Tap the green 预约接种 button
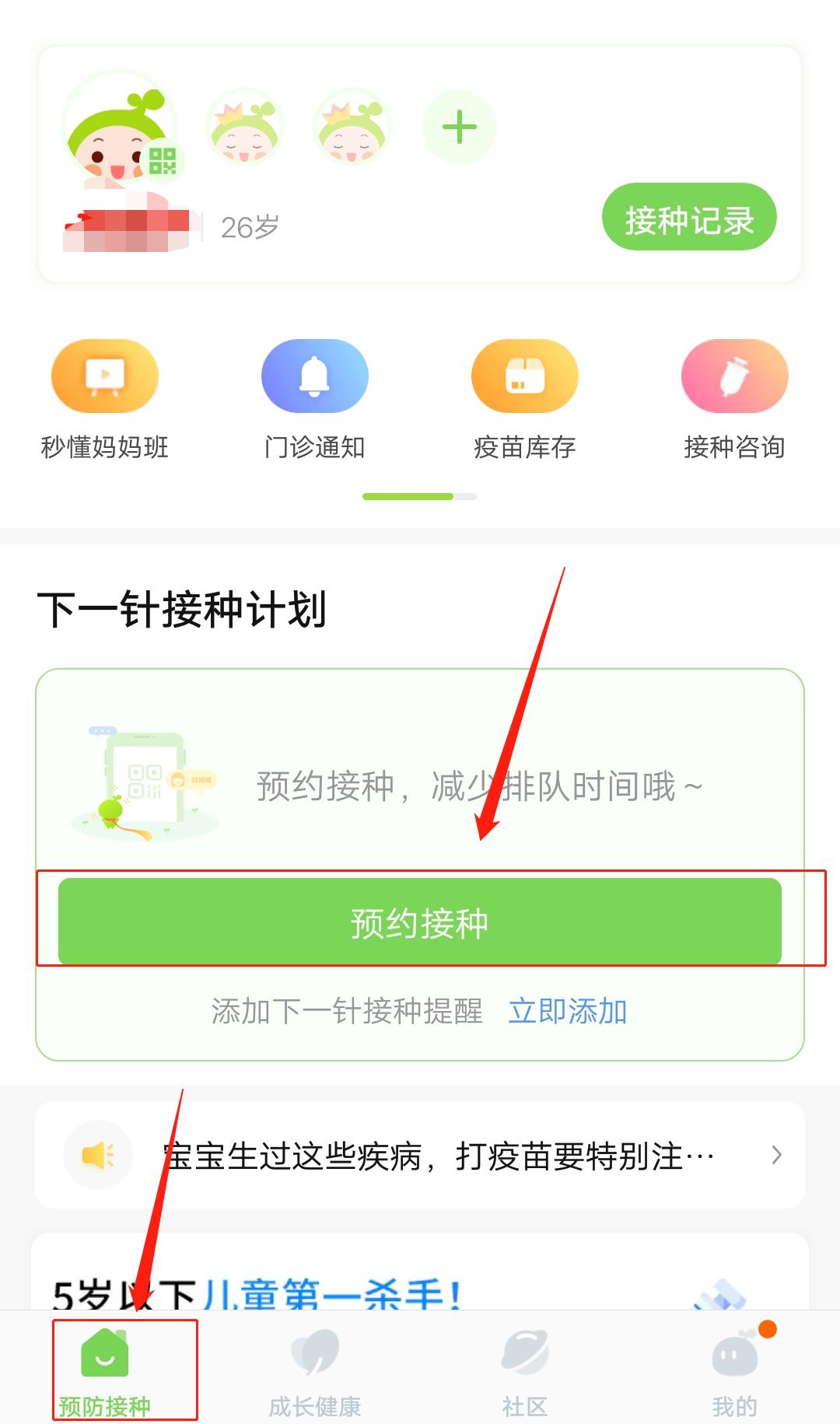 click(x=419, y=922)
